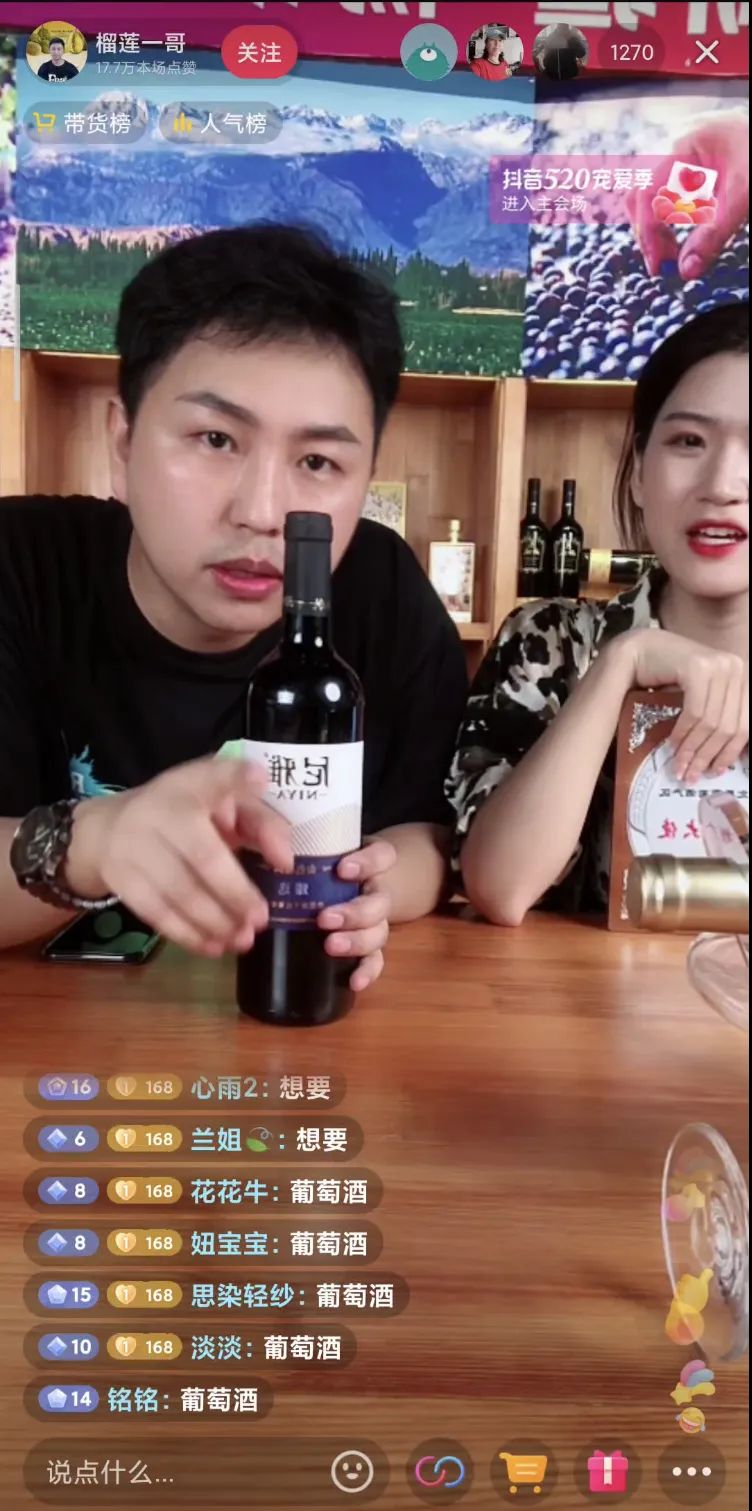Open the 人气榜 popularity ranking
This screenshot has height=1511, width=752.
click(220, 123)
